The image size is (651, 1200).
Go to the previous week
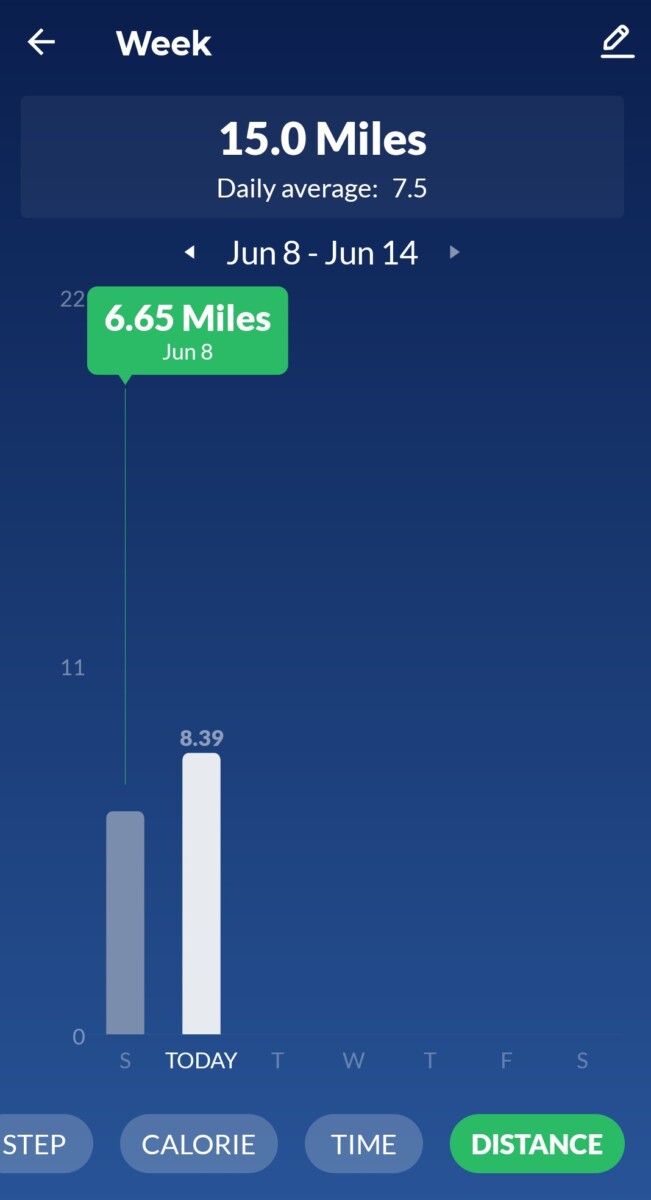tap(190, 253)
